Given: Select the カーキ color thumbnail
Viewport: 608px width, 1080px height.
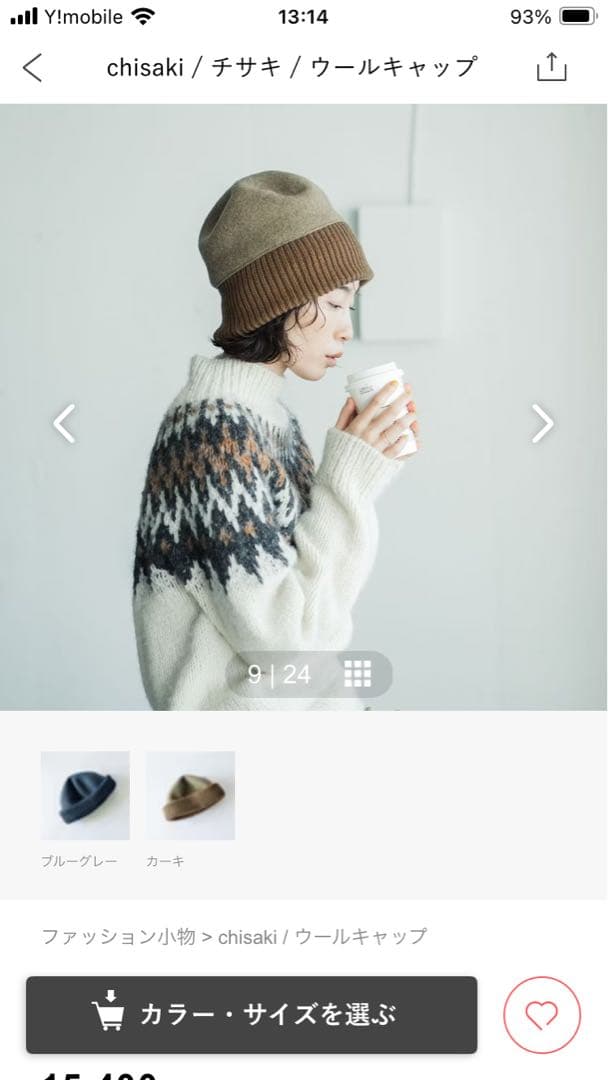Looking at the screenshot, I should pyautogui.click(x=190, y=795).
